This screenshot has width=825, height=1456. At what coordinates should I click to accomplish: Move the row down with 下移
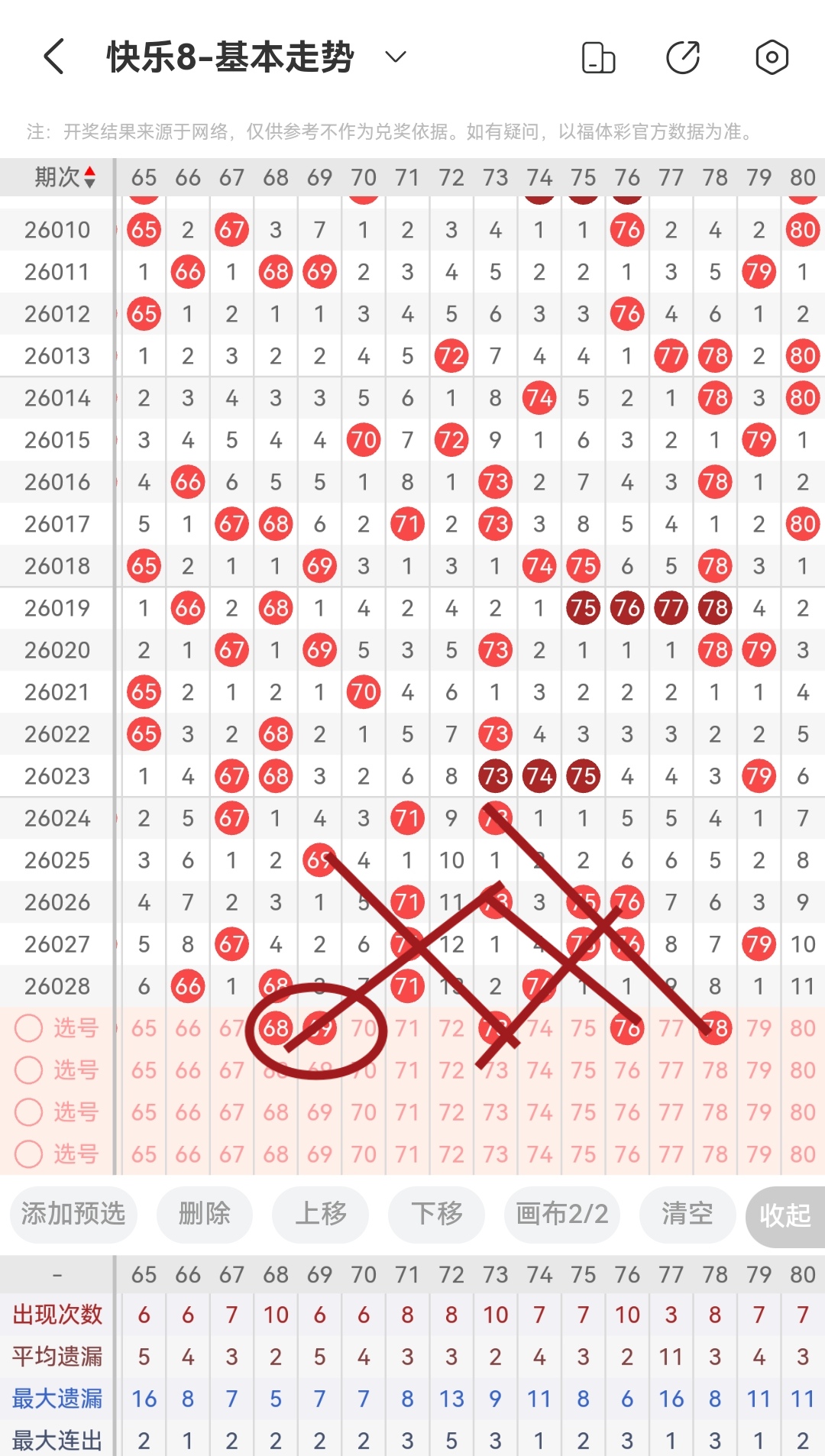click(x=437, y=1214)
